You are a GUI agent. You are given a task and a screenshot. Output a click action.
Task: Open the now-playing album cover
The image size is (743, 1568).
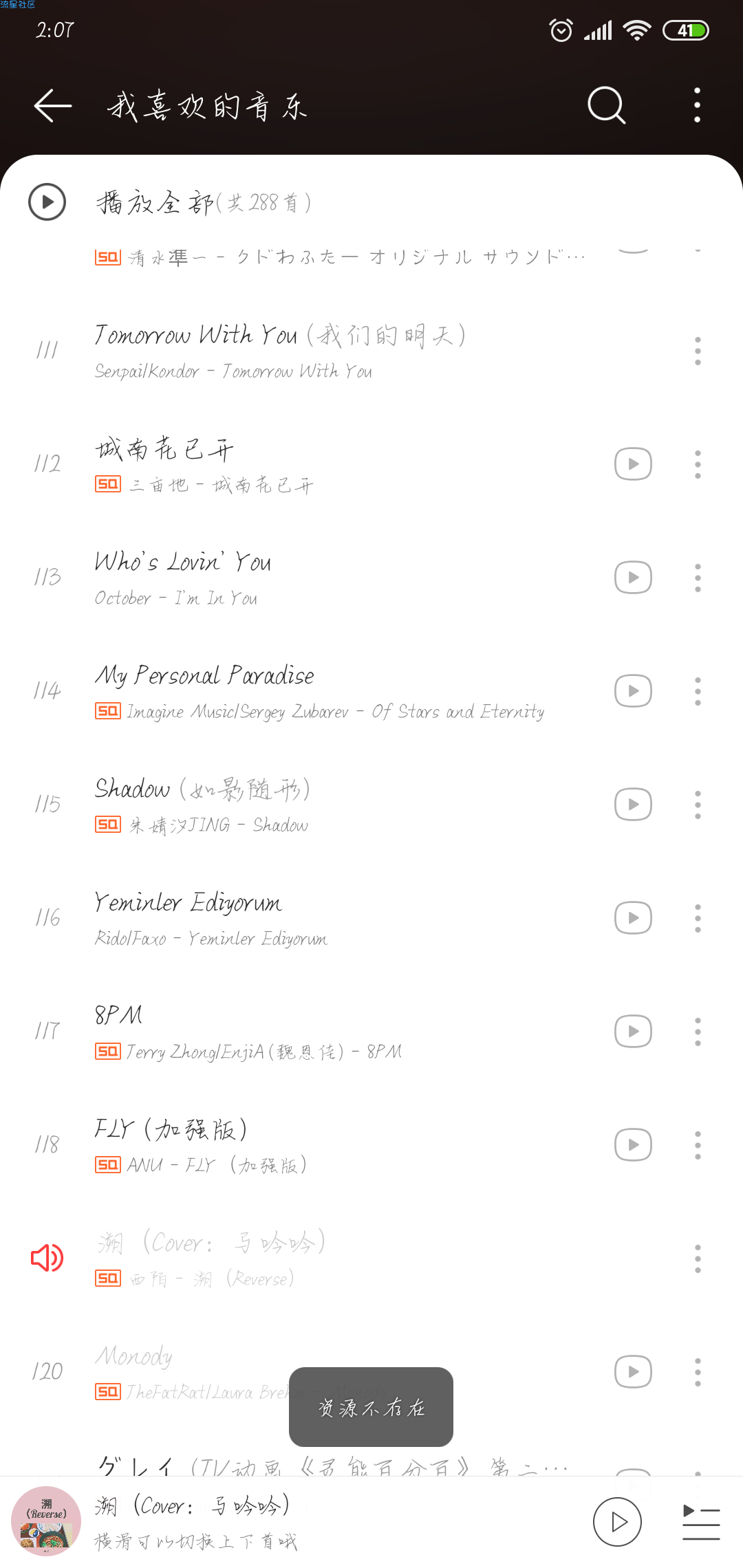(x=46, y=1521)
